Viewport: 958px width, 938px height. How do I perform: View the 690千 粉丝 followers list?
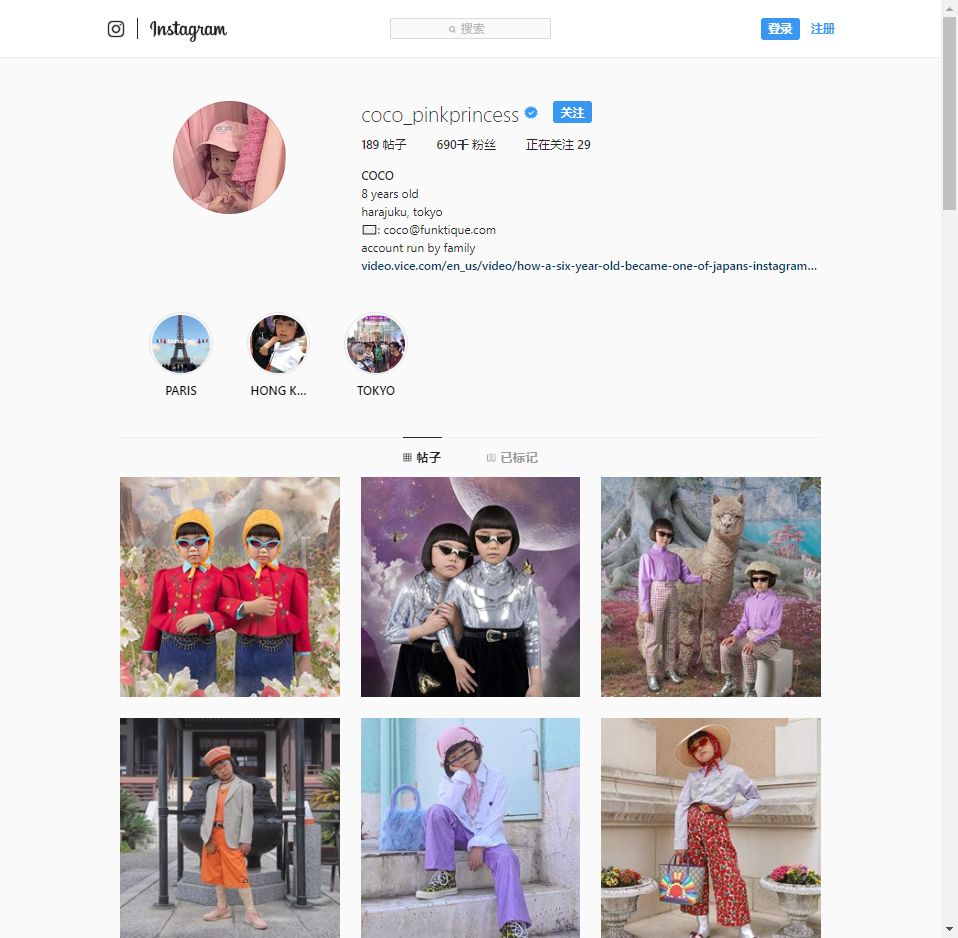[466, 145]
